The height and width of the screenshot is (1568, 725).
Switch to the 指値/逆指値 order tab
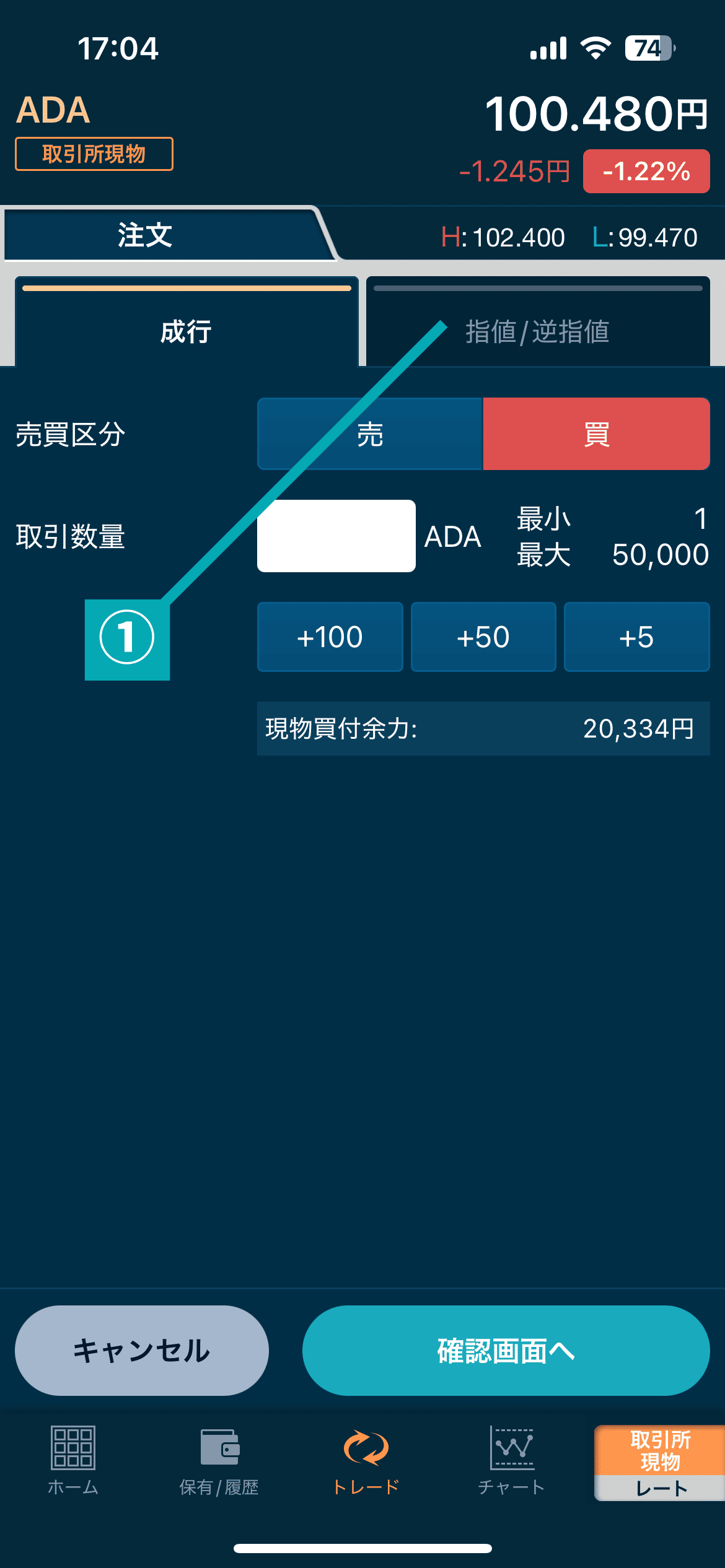tap(537, 331)
